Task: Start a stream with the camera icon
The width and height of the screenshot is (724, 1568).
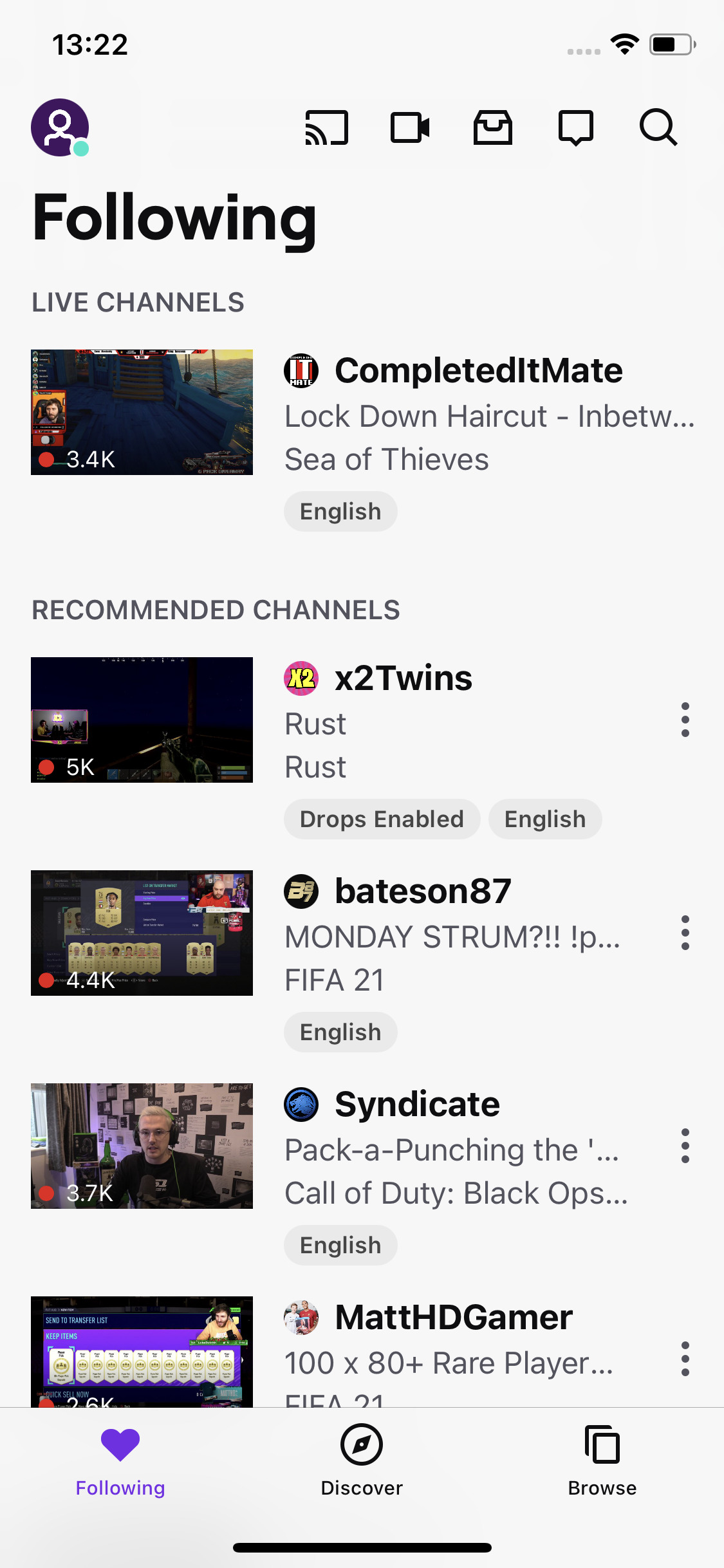Action: [410, 127]
